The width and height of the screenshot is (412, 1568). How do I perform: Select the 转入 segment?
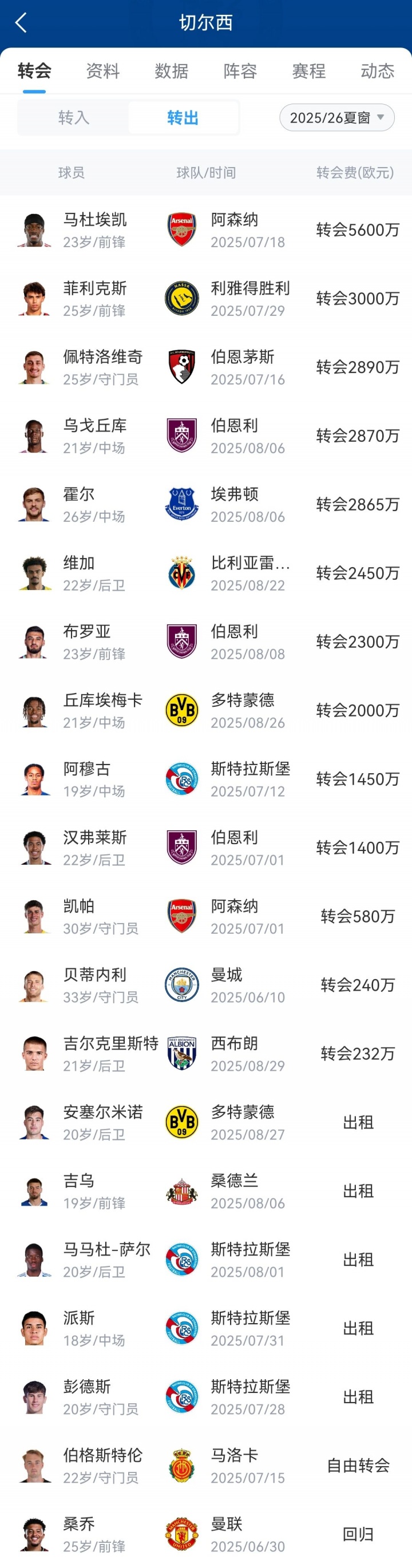74,117
